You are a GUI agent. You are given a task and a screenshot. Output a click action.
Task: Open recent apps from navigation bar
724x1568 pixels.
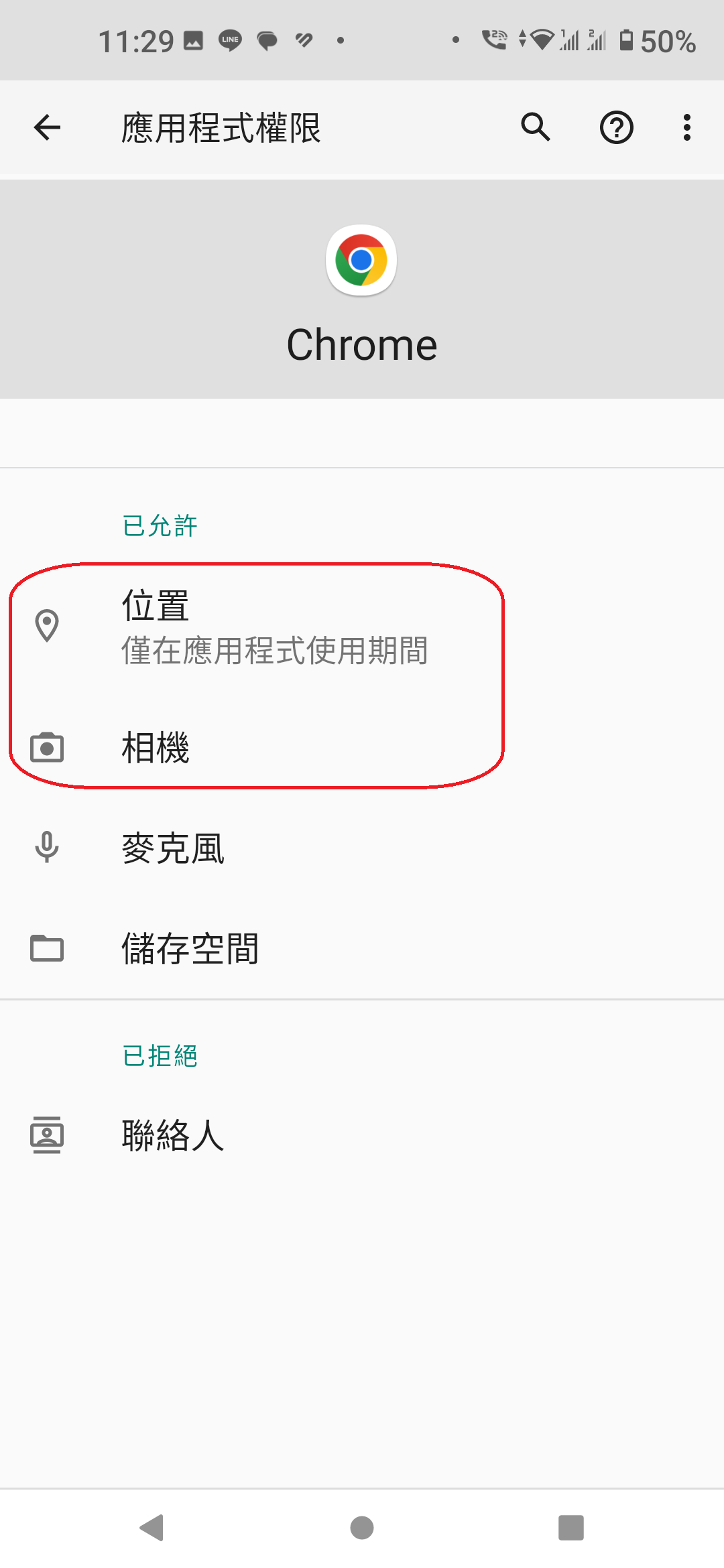pyautogui.click(x=571, y=1528)
